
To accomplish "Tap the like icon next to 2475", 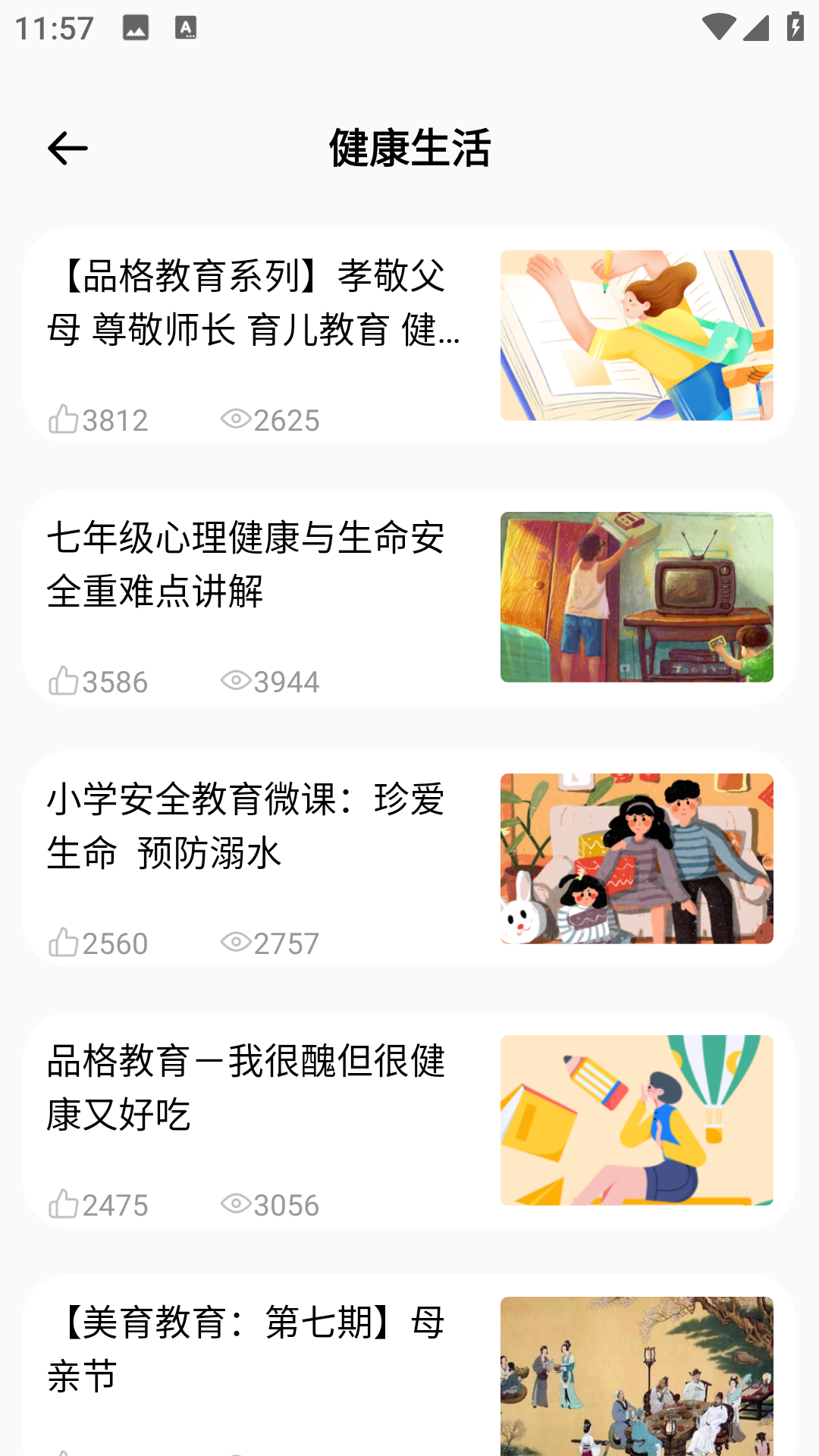I will (x=64, y=1204).
